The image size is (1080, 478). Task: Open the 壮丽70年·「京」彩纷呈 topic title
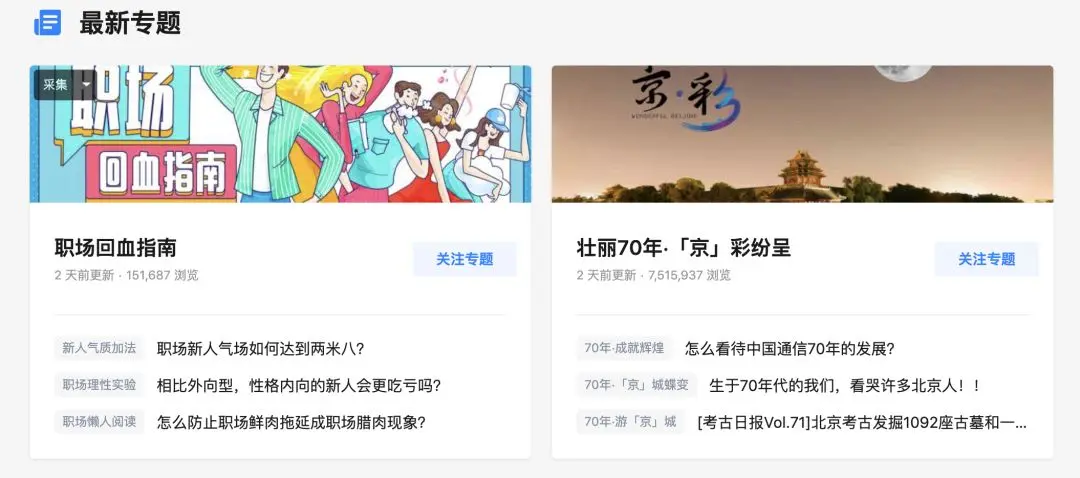point(683,248)
